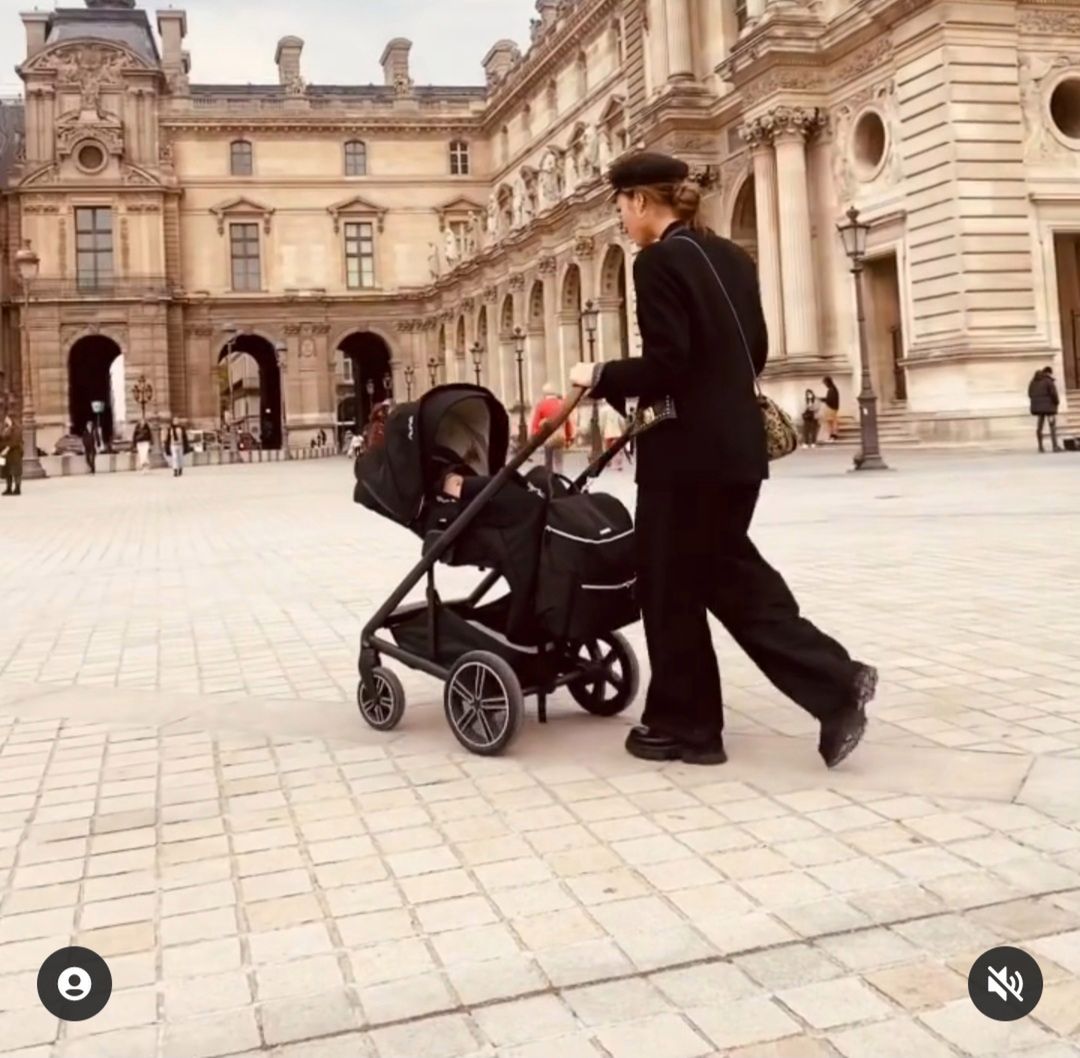Unmute the video sound
The width and height of the screenshot is (1080, 1058).
(x=1004, y=984)
